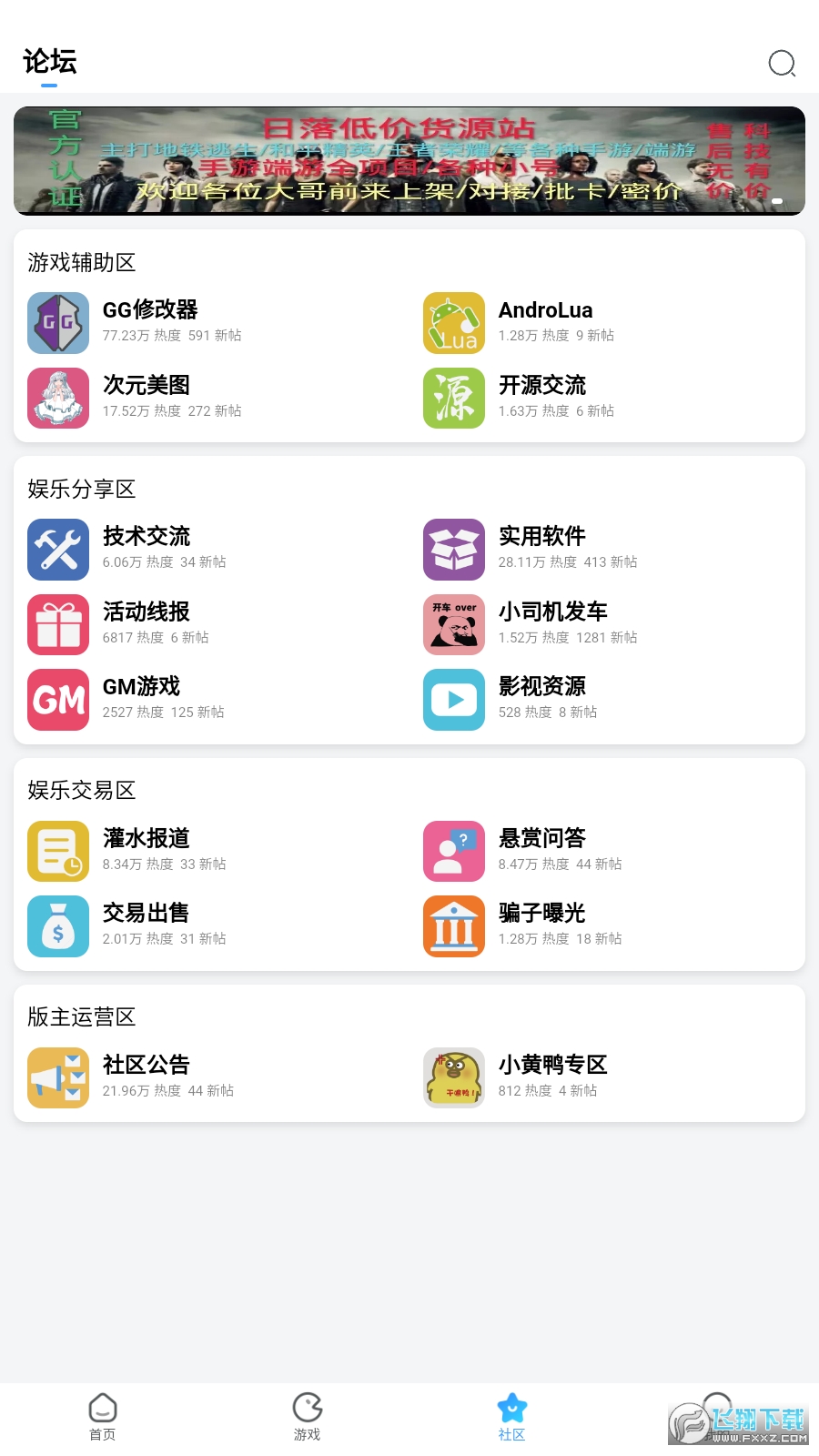Open the 次元美图 section icon
Screen dimensions: 819x1456
(x=58, y=398)
